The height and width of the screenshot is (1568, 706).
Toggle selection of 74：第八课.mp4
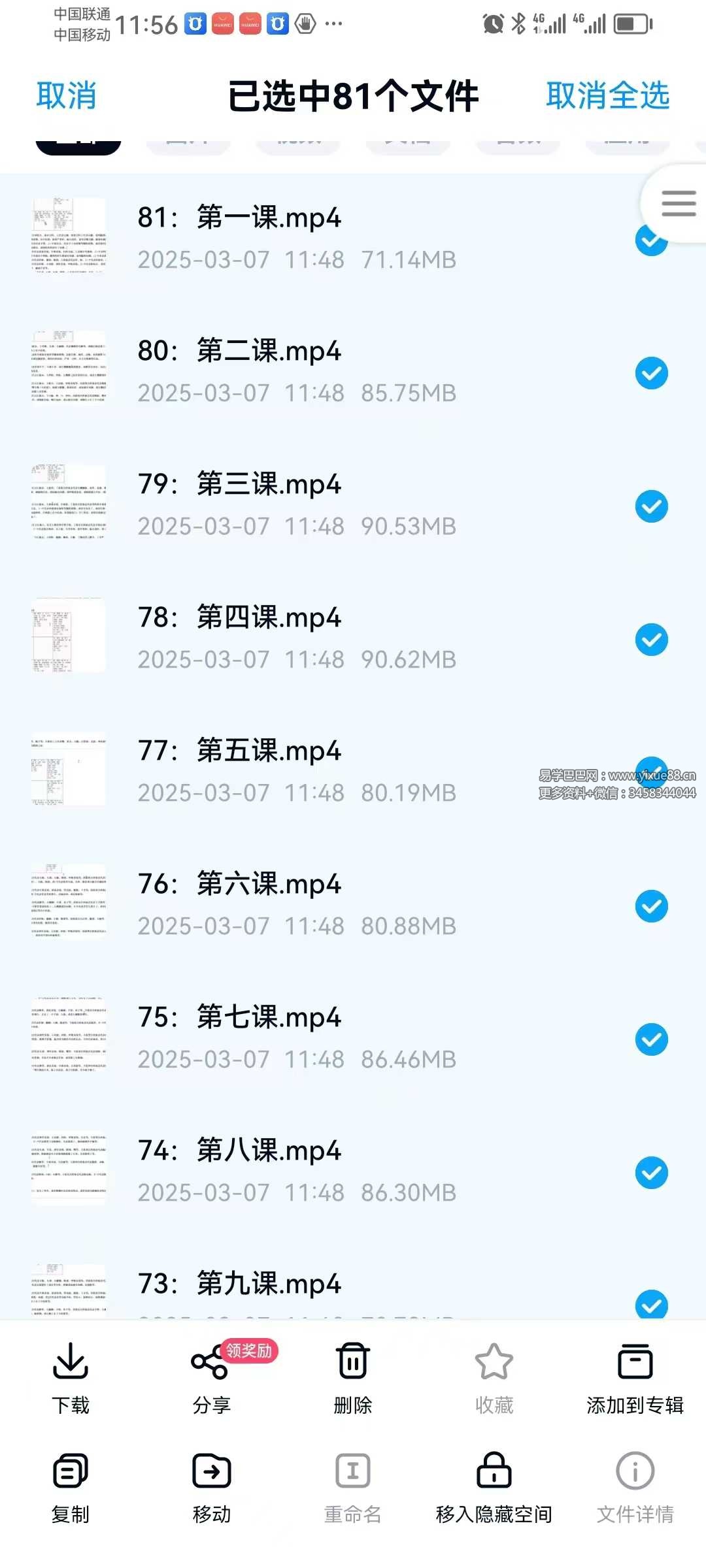(x=651, y=1173)
